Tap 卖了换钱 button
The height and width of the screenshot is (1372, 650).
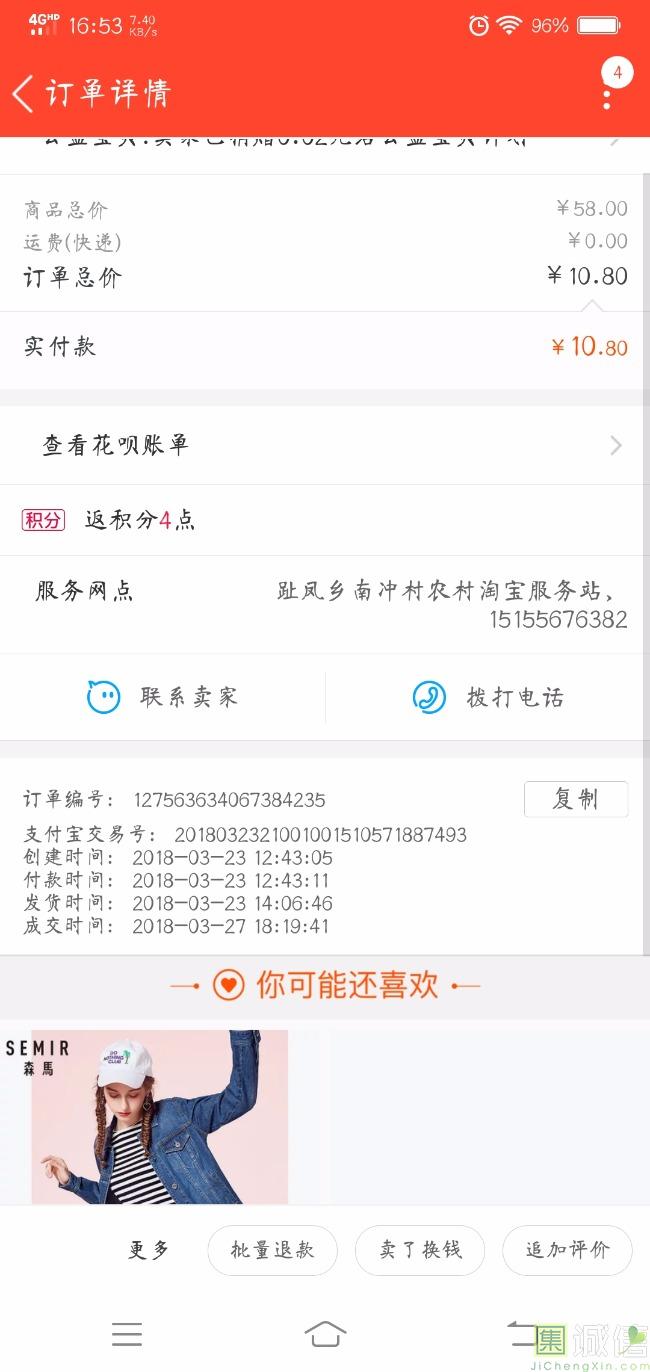point(420,1250)
